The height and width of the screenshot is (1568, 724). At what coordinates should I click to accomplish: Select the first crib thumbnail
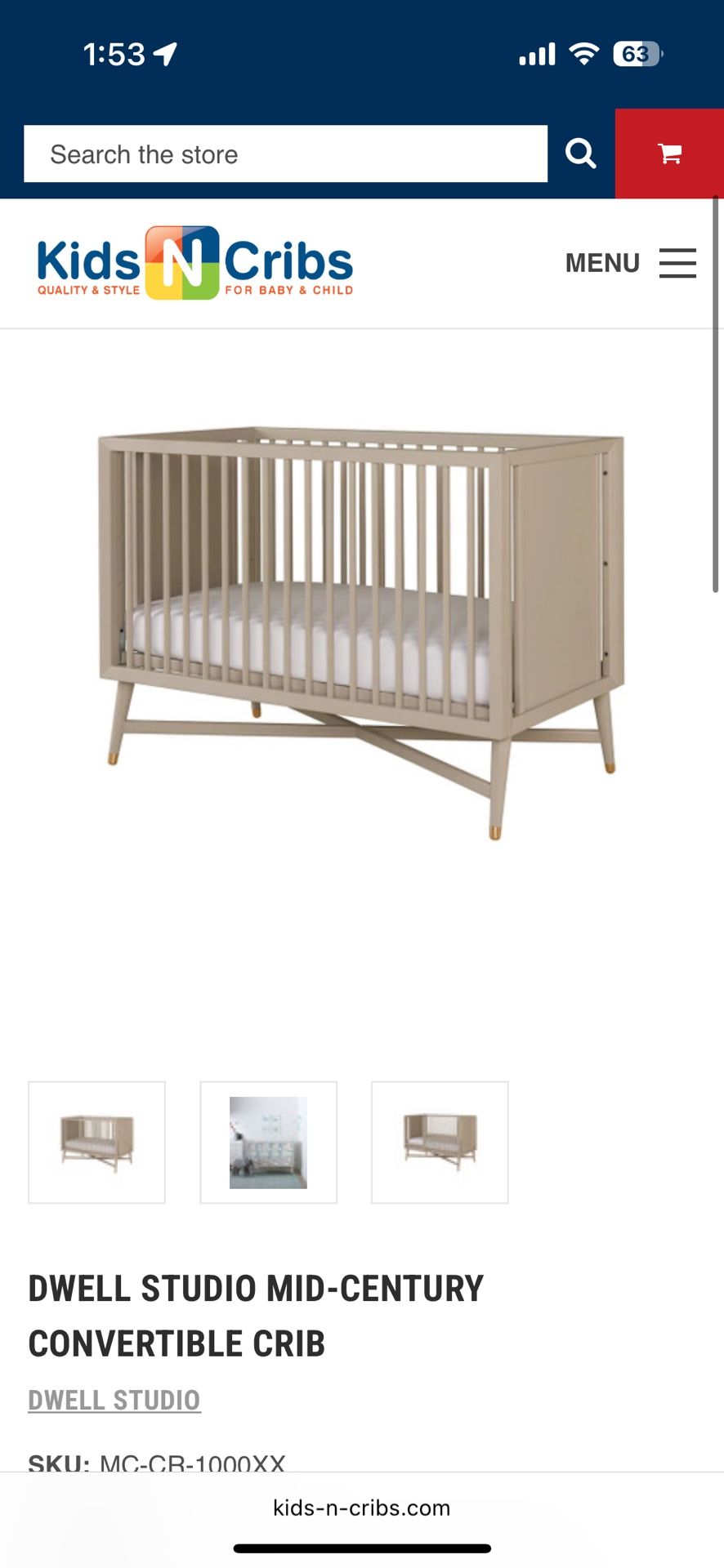pyautogui.click(x=96, y=1142)
